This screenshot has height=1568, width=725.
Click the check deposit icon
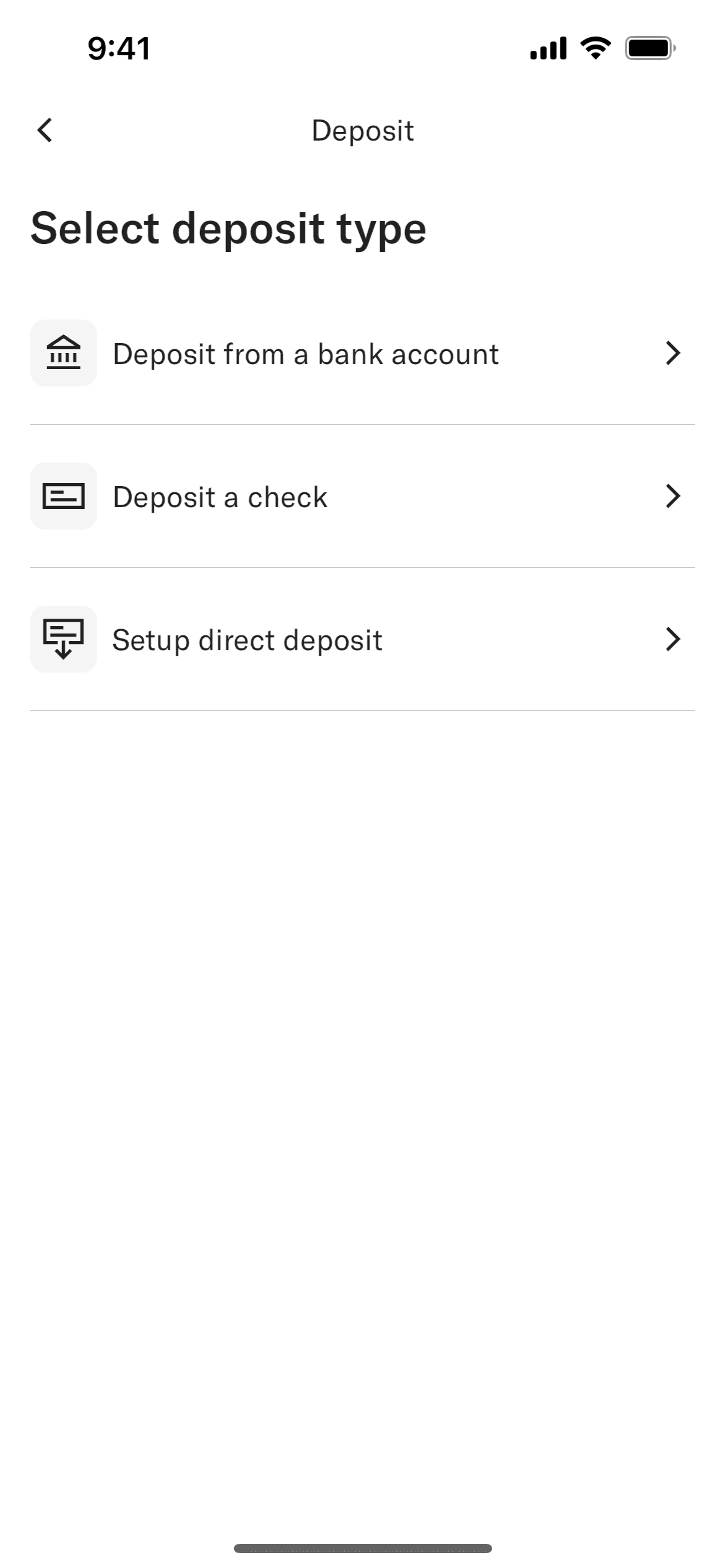(x=63, y=496)
